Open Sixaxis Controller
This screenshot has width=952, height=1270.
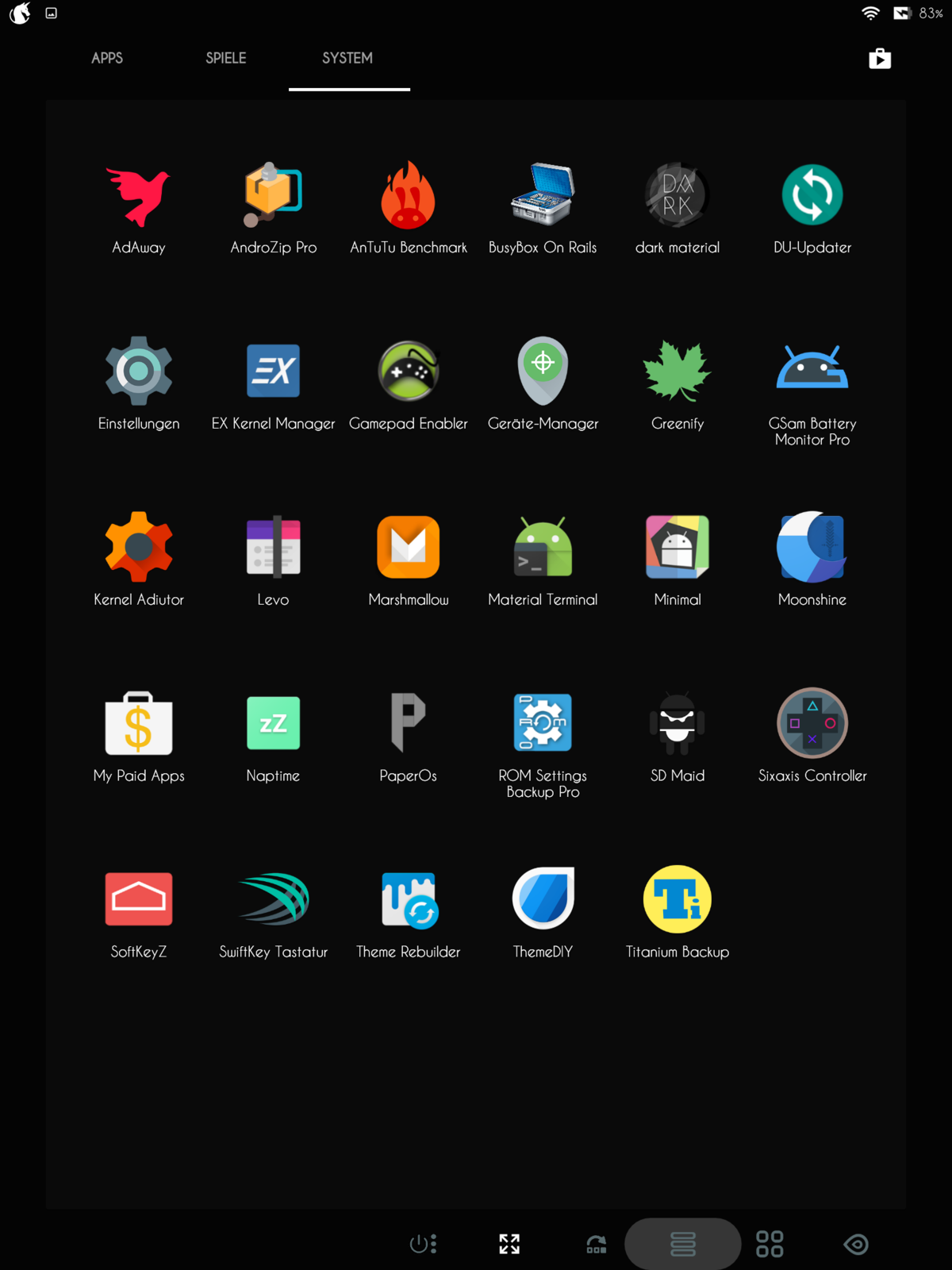tap(812, 725)
